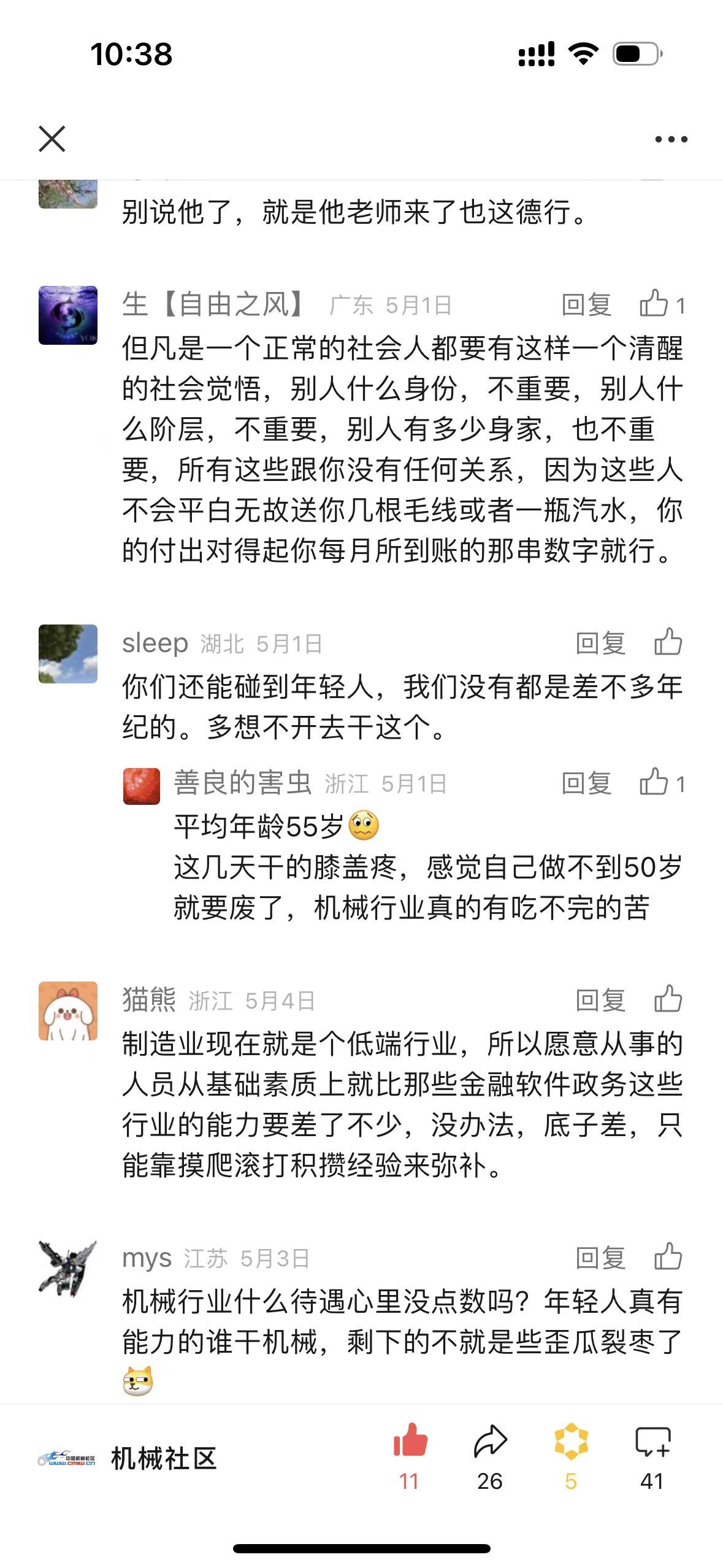
Task: Reply to 生【自由之风】's comment
Action: pos(586,305)
